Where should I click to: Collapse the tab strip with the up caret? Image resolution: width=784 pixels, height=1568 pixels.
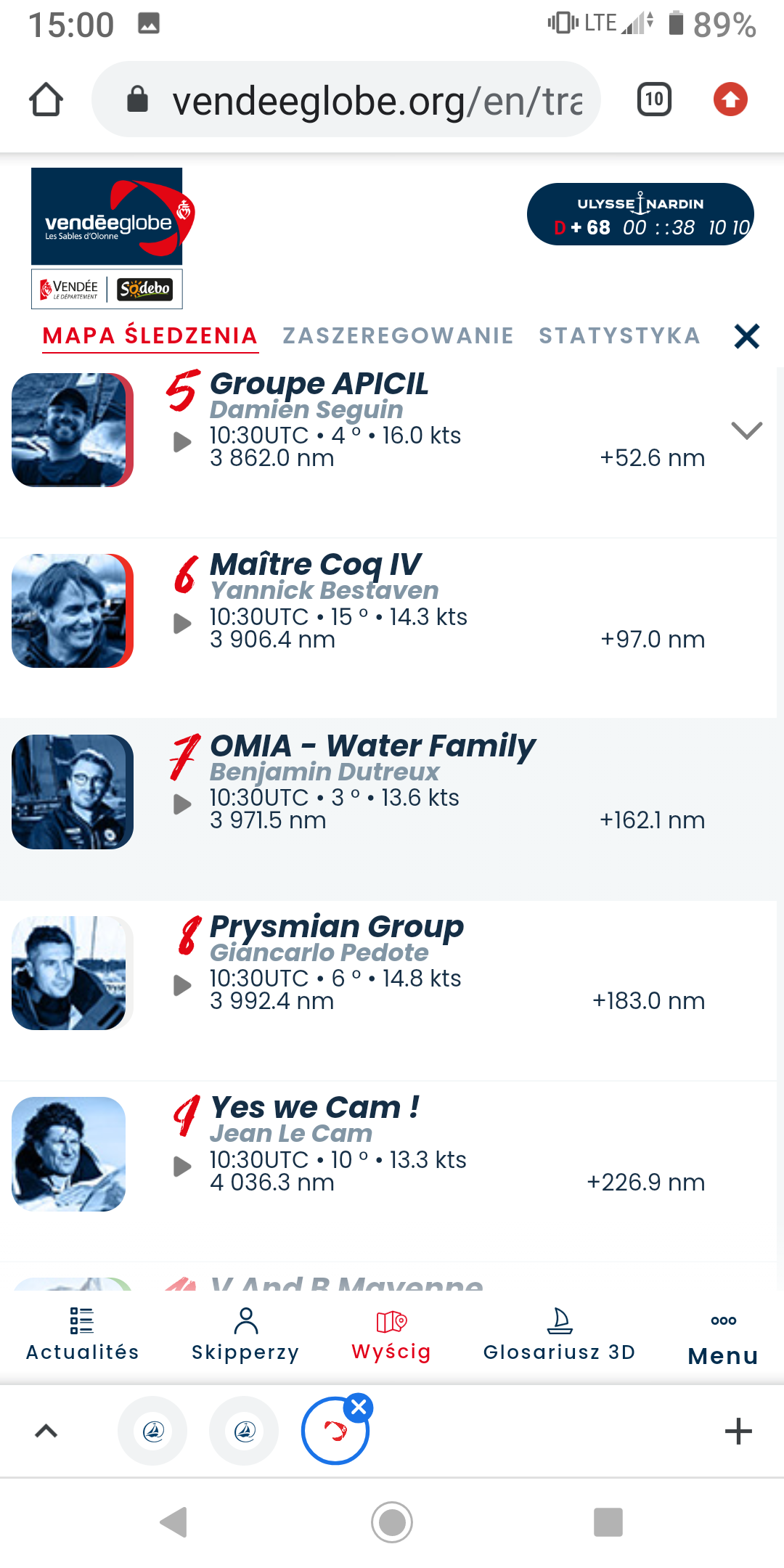(x=46, y=1432)
